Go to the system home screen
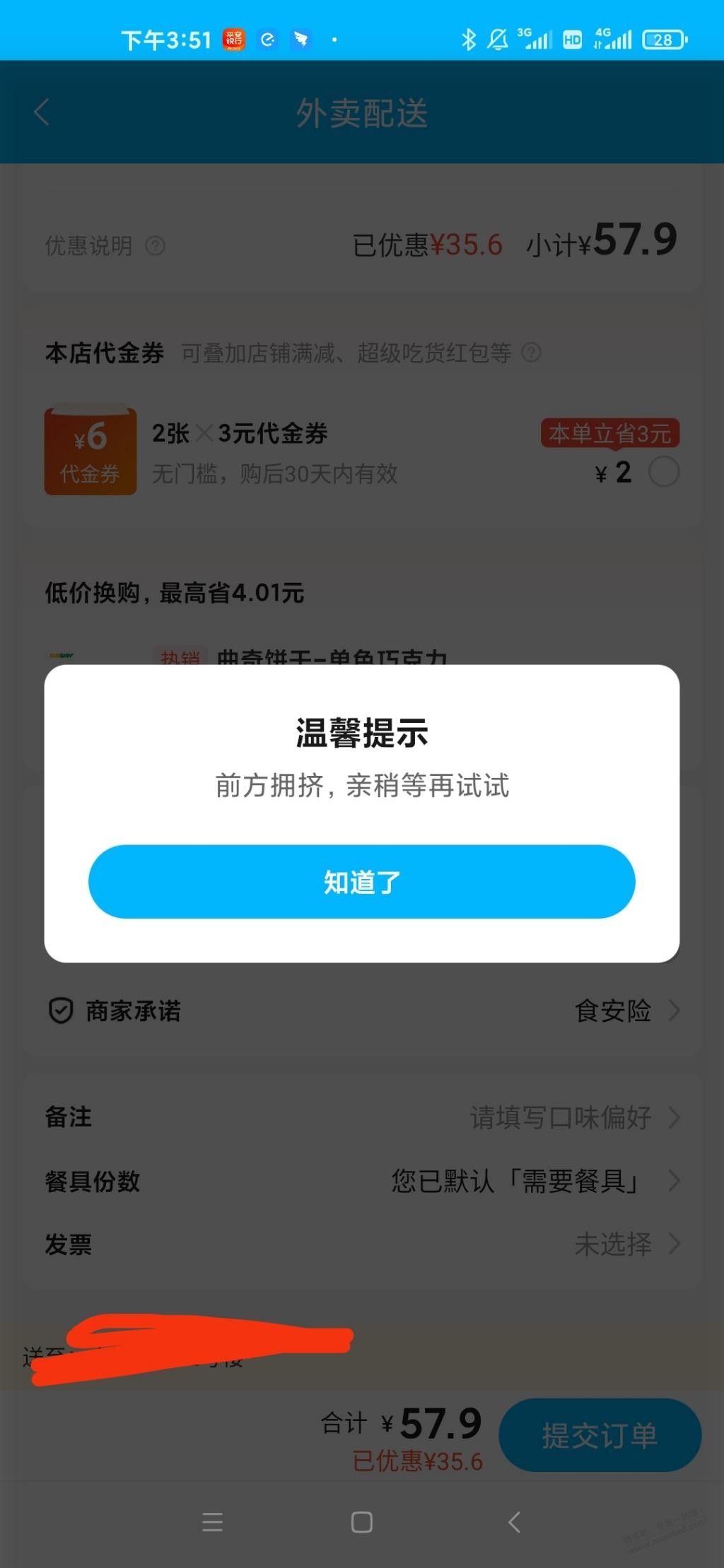The image size is (724, 1568). tap(362, 1521)
